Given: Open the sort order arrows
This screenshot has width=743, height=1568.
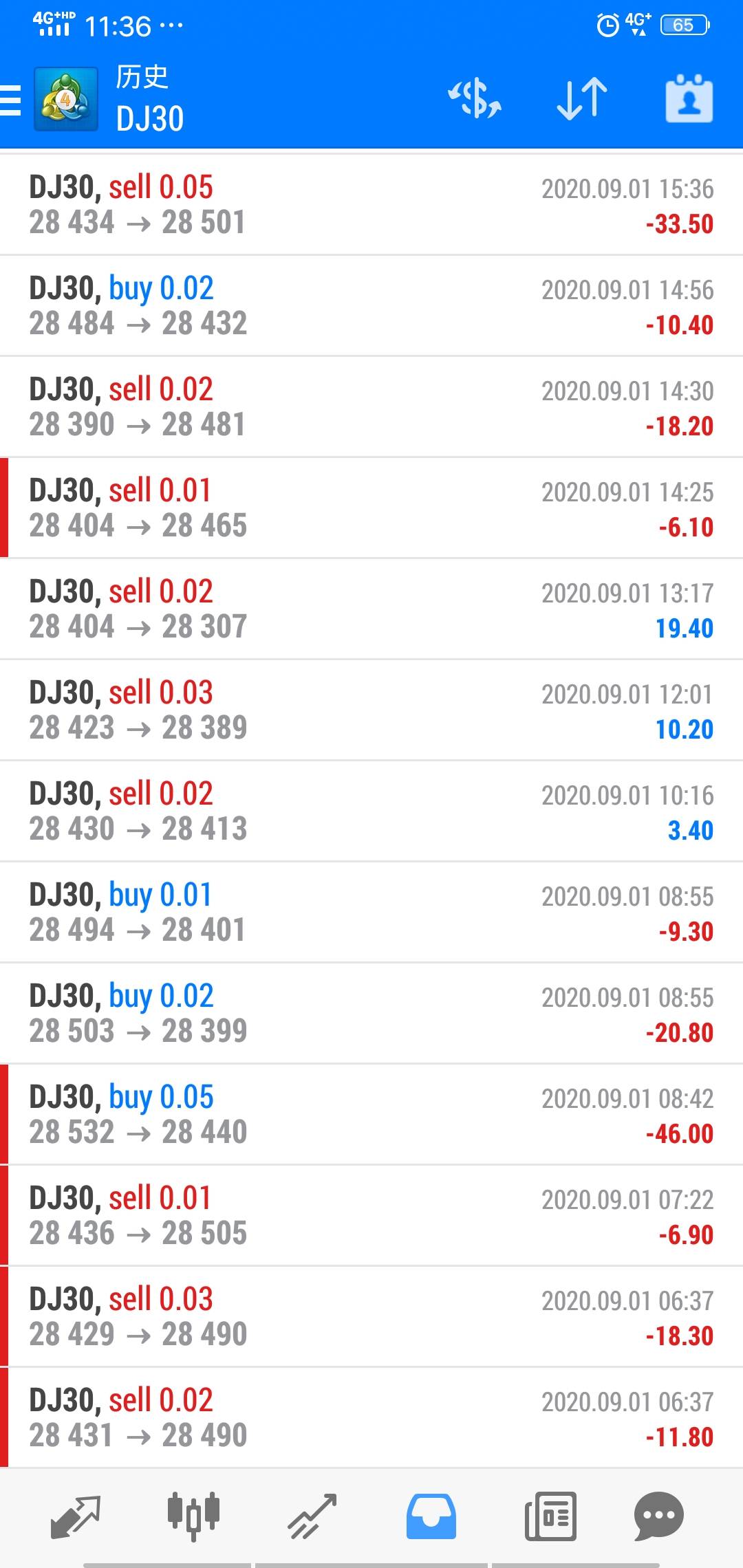Looking at the screenshot, I should [582, 99].
